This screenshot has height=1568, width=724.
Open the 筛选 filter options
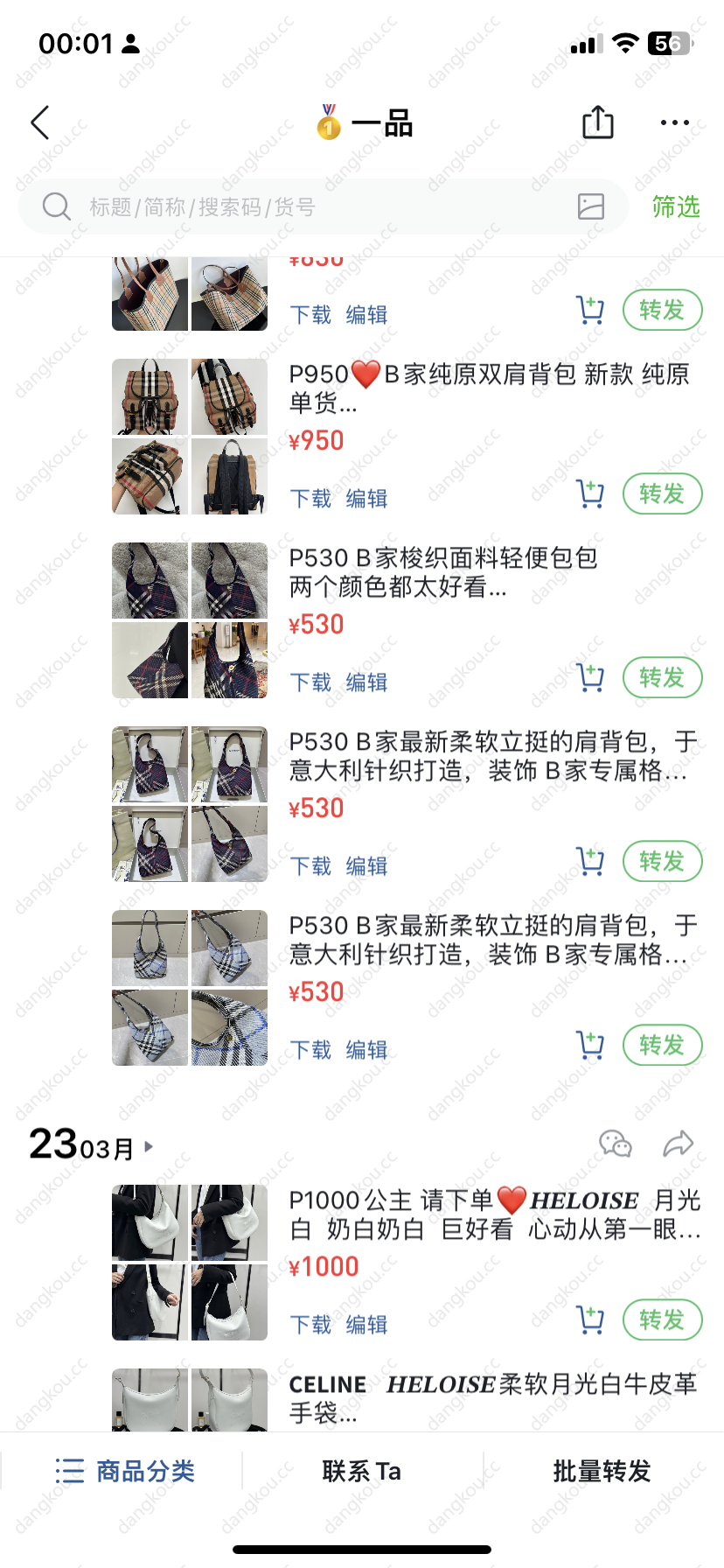click(x=676, y=206)
